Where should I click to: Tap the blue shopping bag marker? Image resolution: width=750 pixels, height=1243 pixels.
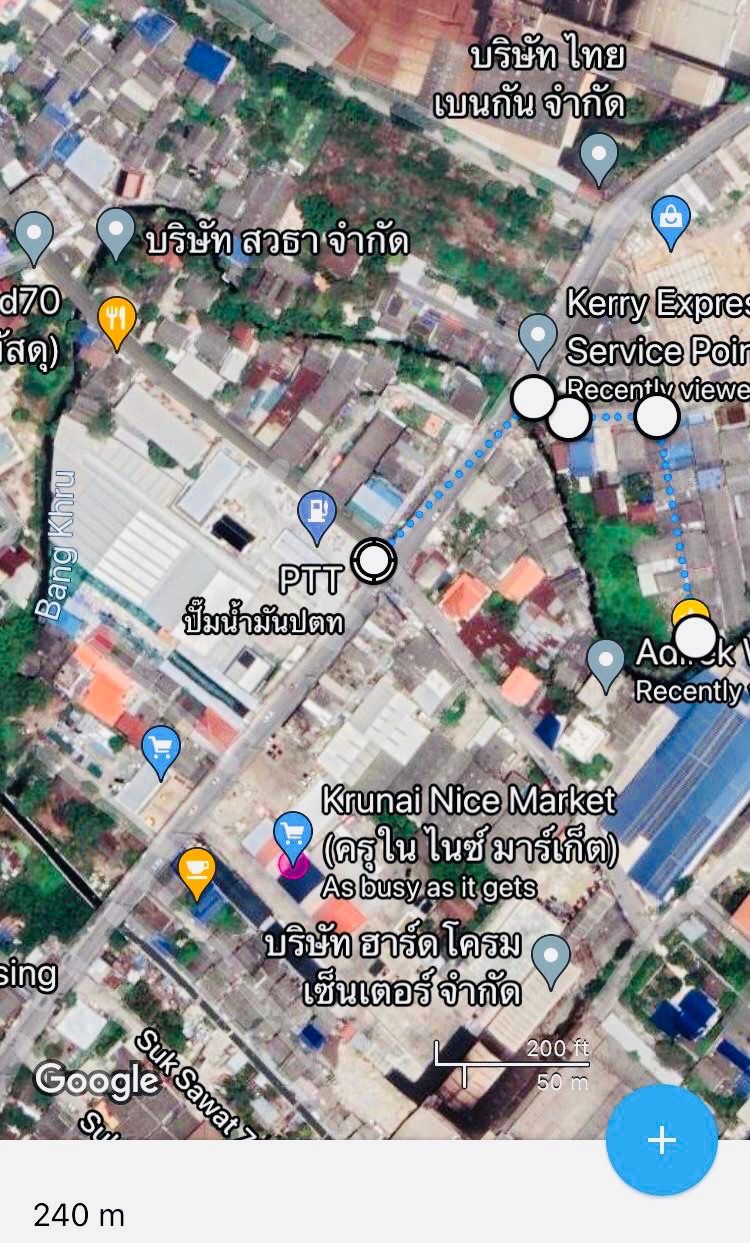[x=670, y=219]
